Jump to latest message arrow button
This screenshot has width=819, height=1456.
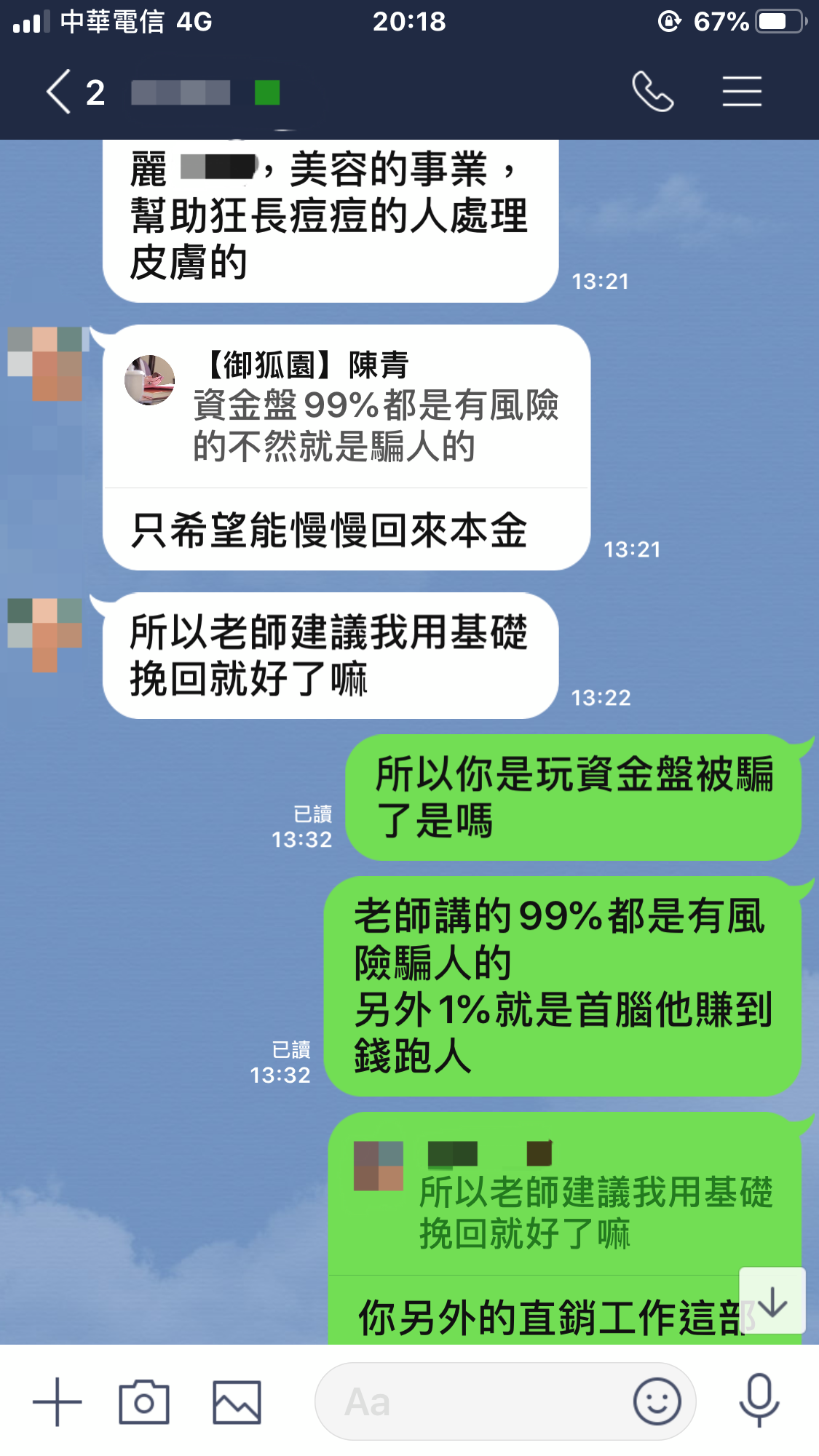click(x=772, y=1301)
